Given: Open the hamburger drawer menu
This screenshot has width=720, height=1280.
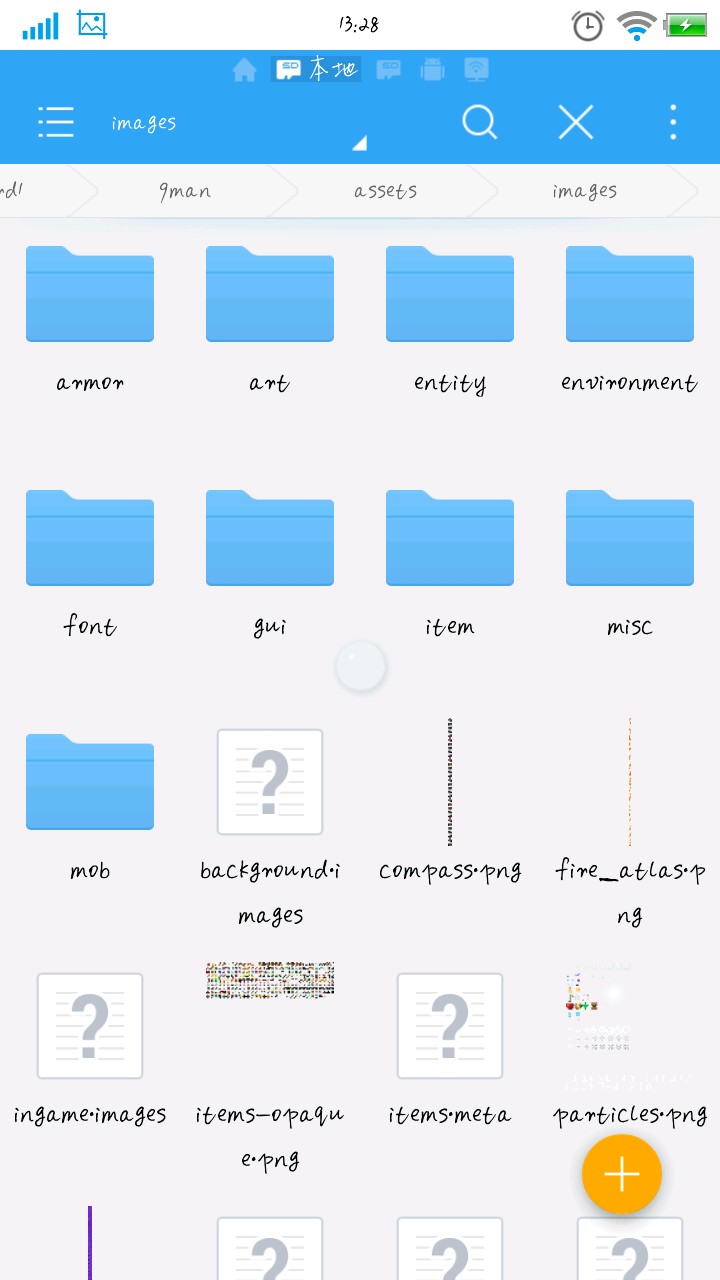Looking at the screenshot, I should [x=56, y=122].
